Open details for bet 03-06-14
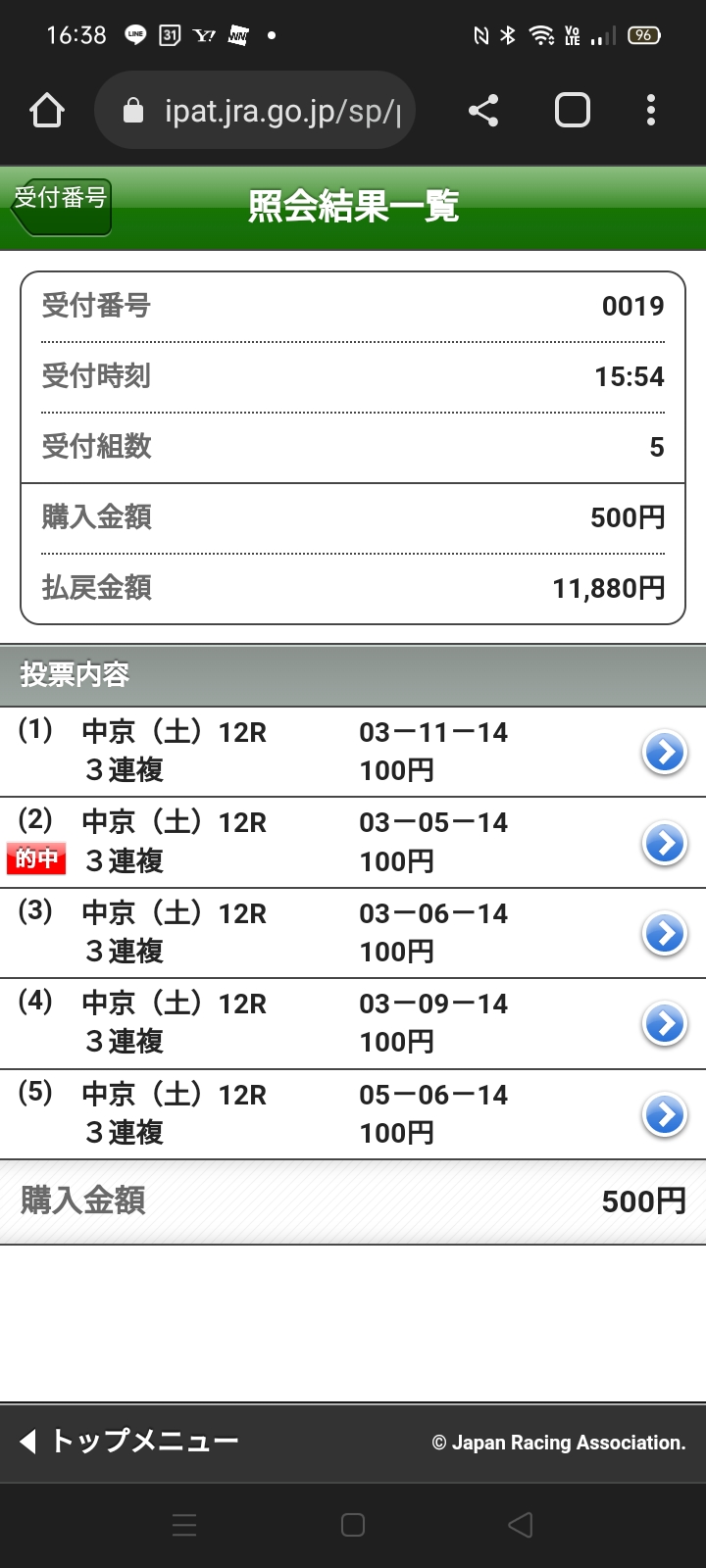Image resolution: width=706 pixels, height=1568 pixels. coord(664,934)
